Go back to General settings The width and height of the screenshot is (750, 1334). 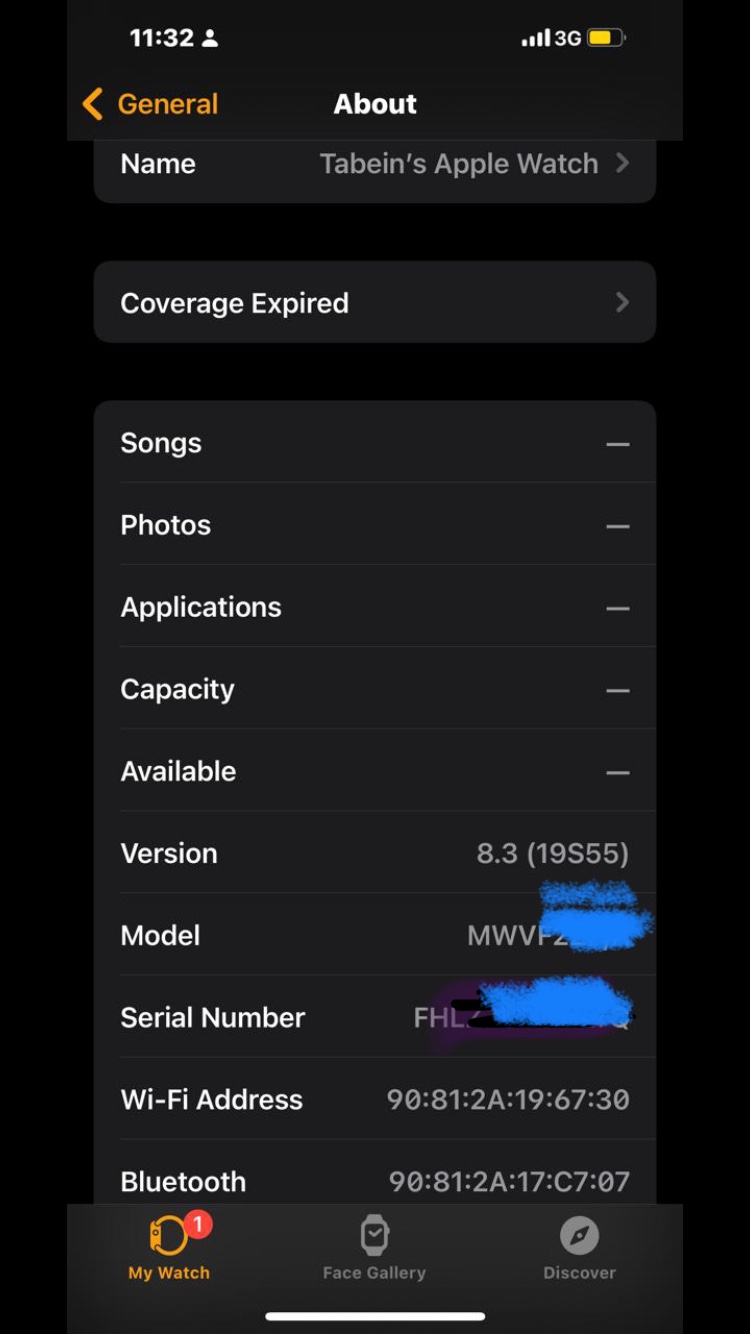[150, 104]
